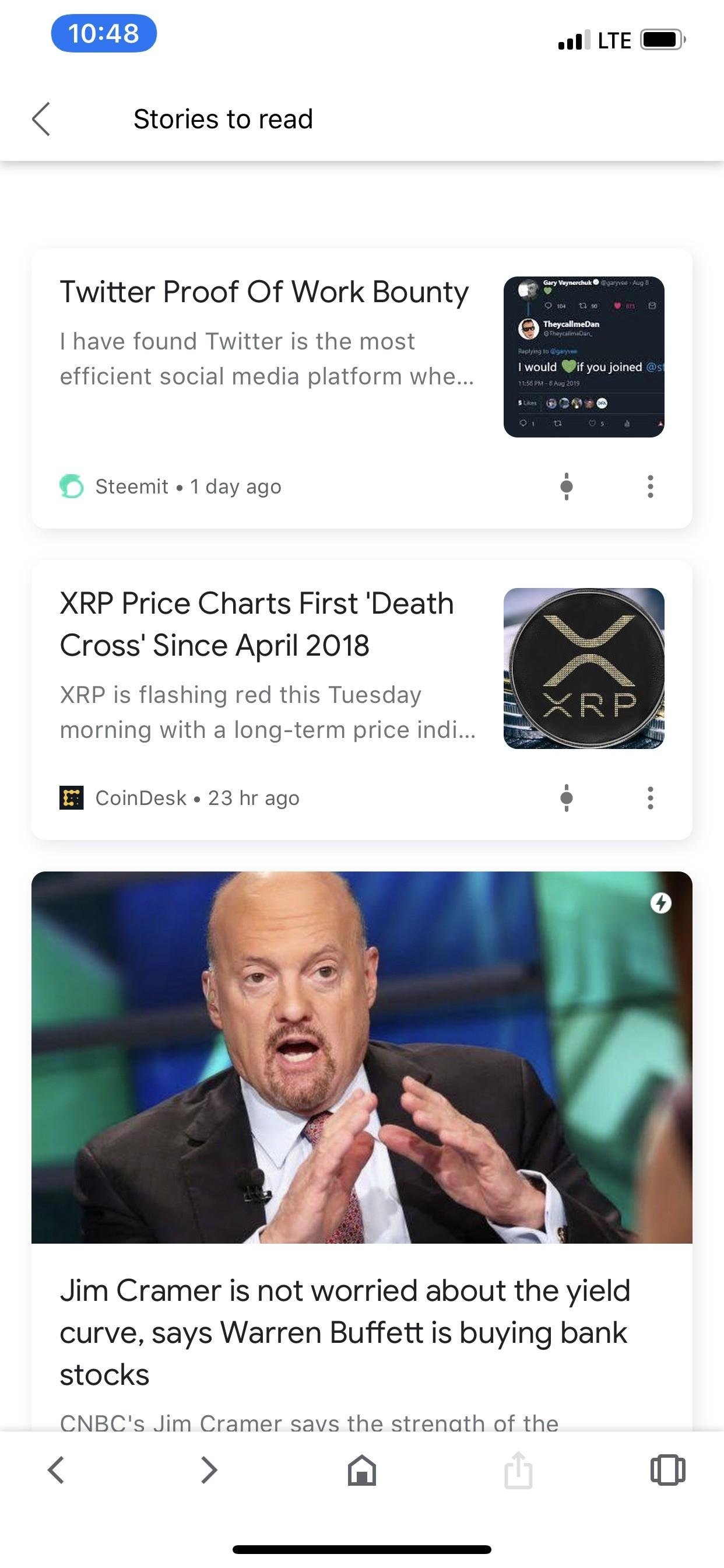Go to the home page from toolbar
Screen dimensions: 724x1568
point(362,1470)
